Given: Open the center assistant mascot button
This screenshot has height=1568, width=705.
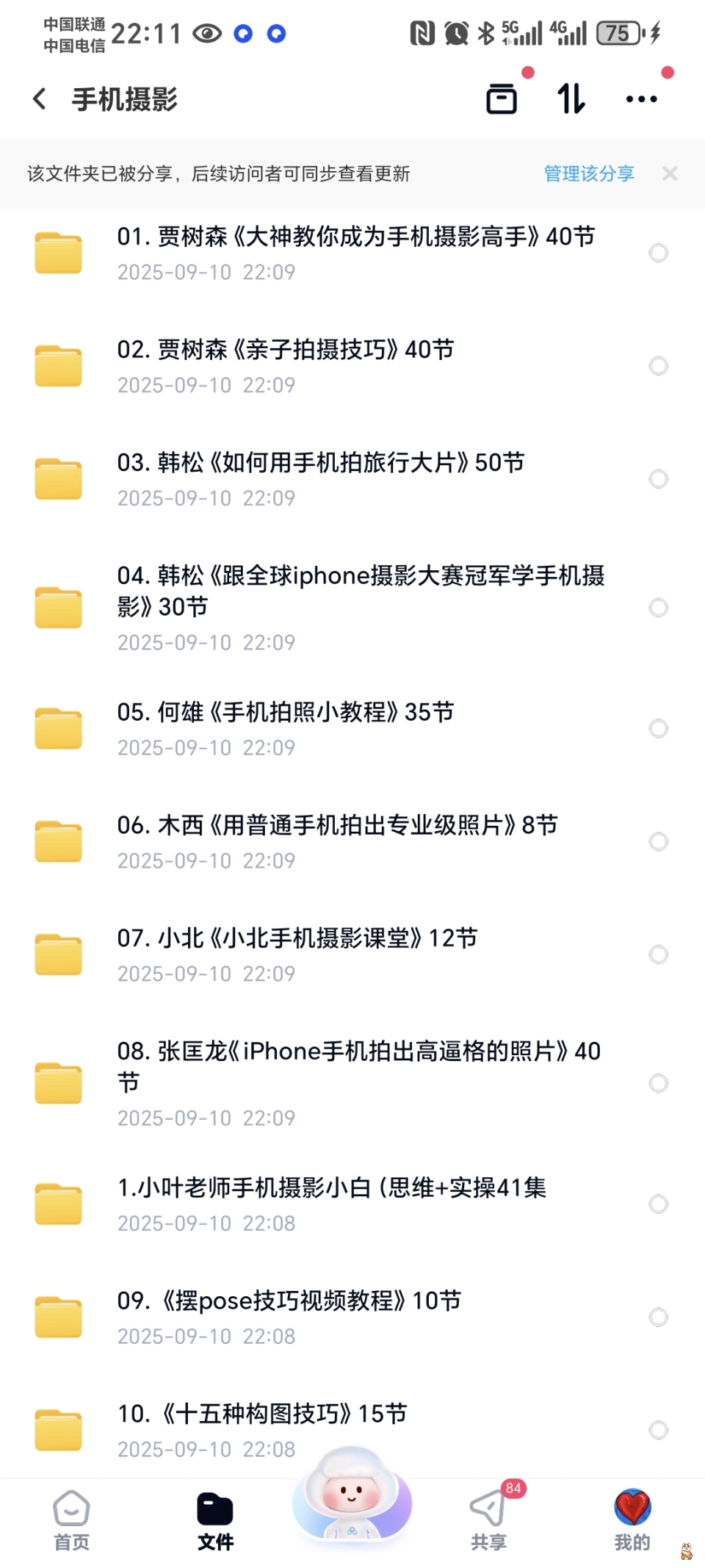Looking at the screenshot, I should click(352, 1495).
